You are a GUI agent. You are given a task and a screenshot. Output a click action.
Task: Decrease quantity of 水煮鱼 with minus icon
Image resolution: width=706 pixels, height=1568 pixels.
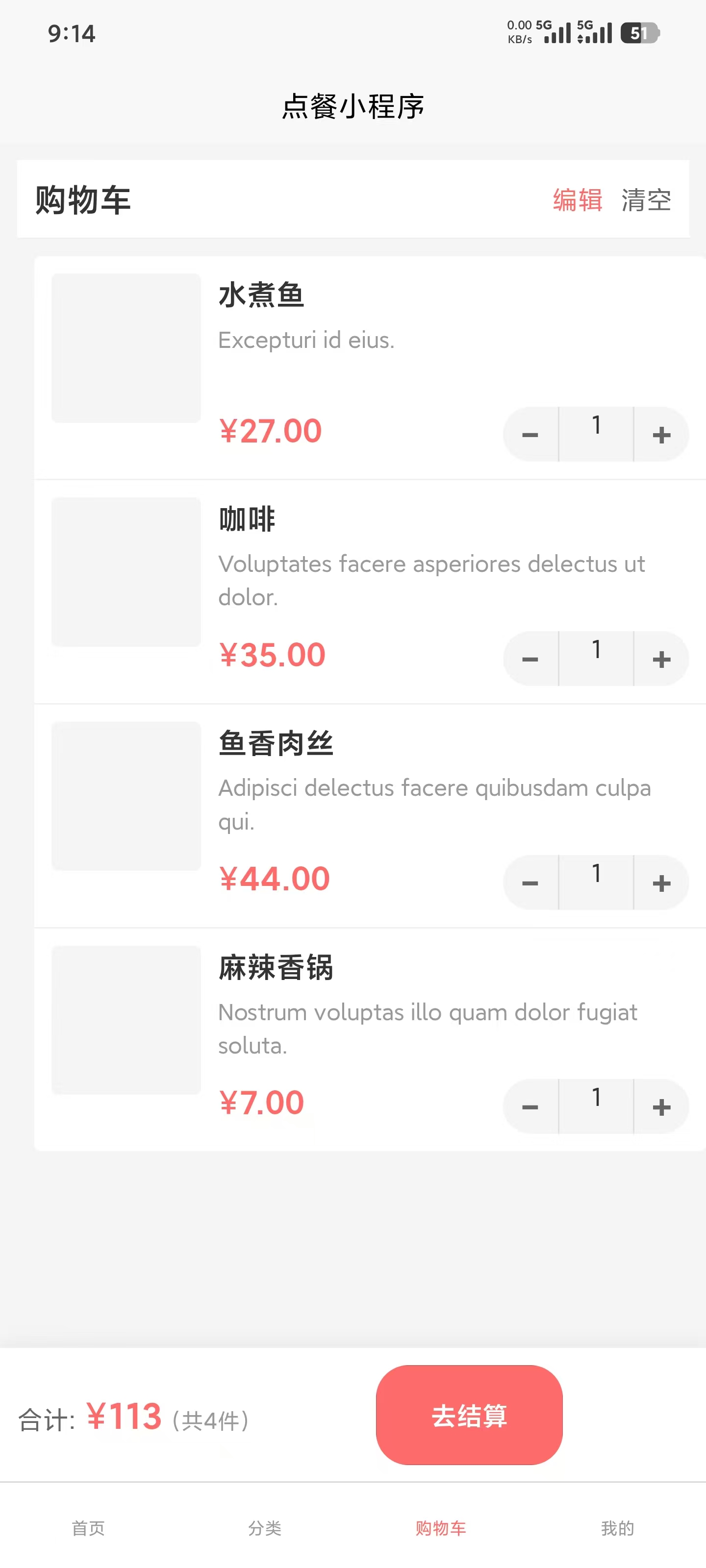click(529, 433)
